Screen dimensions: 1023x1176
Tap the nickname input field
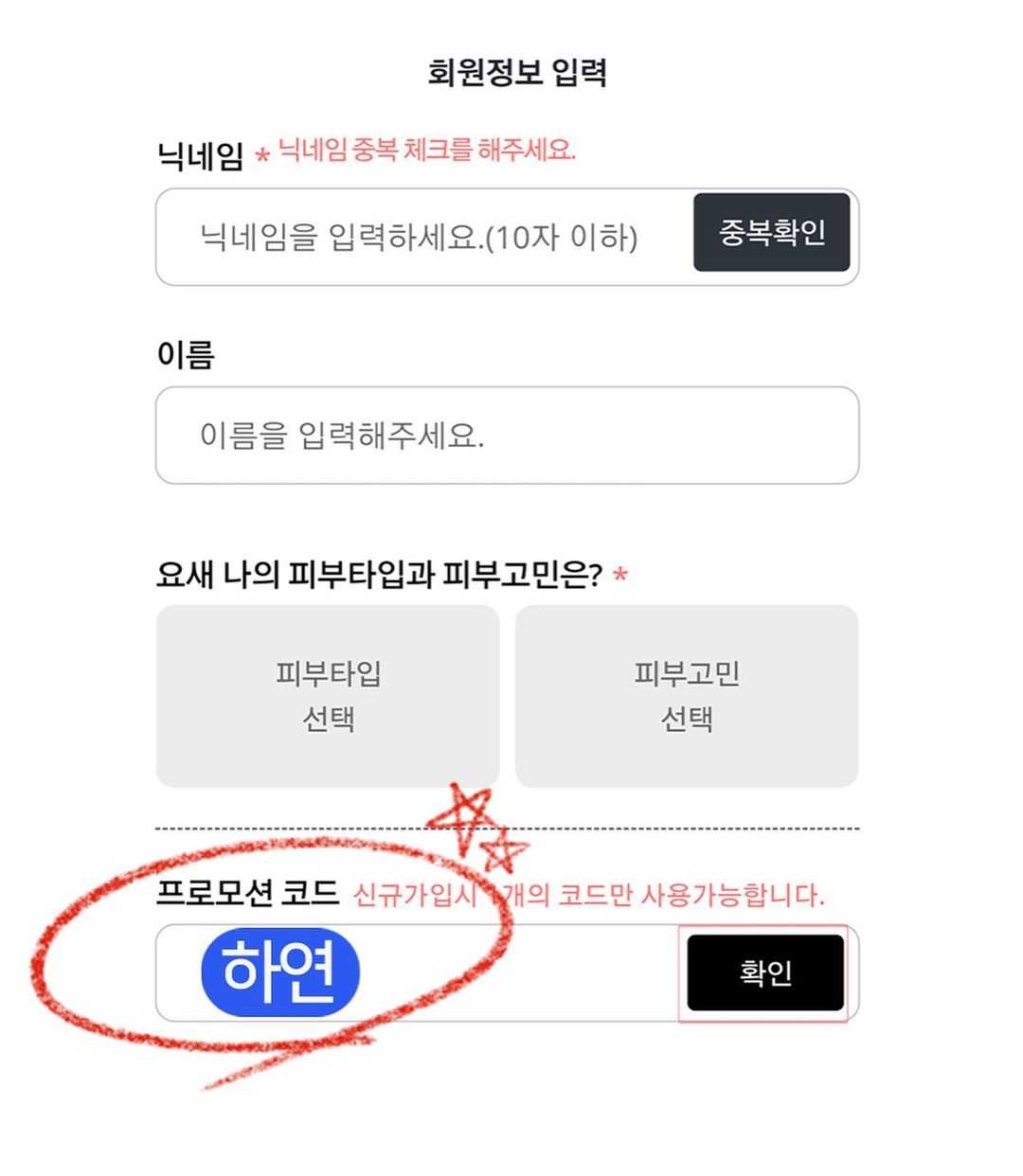[422, 237]
